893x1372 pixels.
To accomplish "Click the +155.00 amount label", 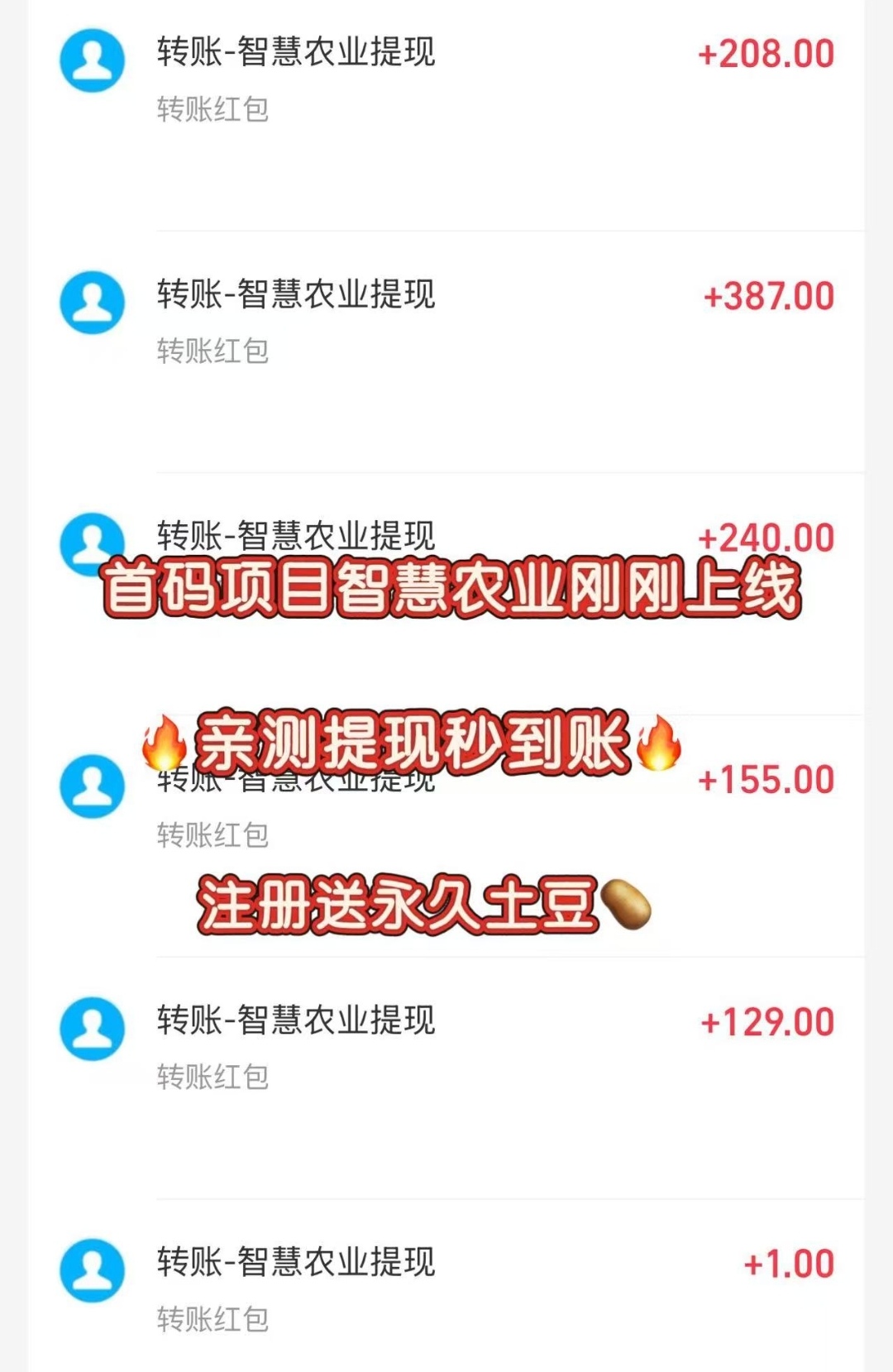I will [x=765, y=777].
